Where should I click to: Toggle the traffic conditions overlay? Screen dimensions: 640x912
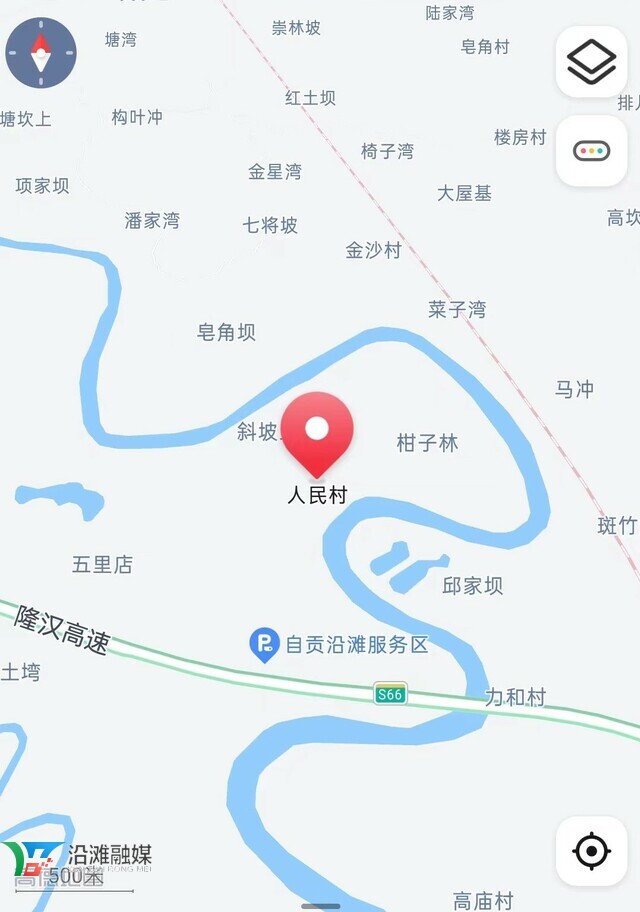click(x=591, y=151)
